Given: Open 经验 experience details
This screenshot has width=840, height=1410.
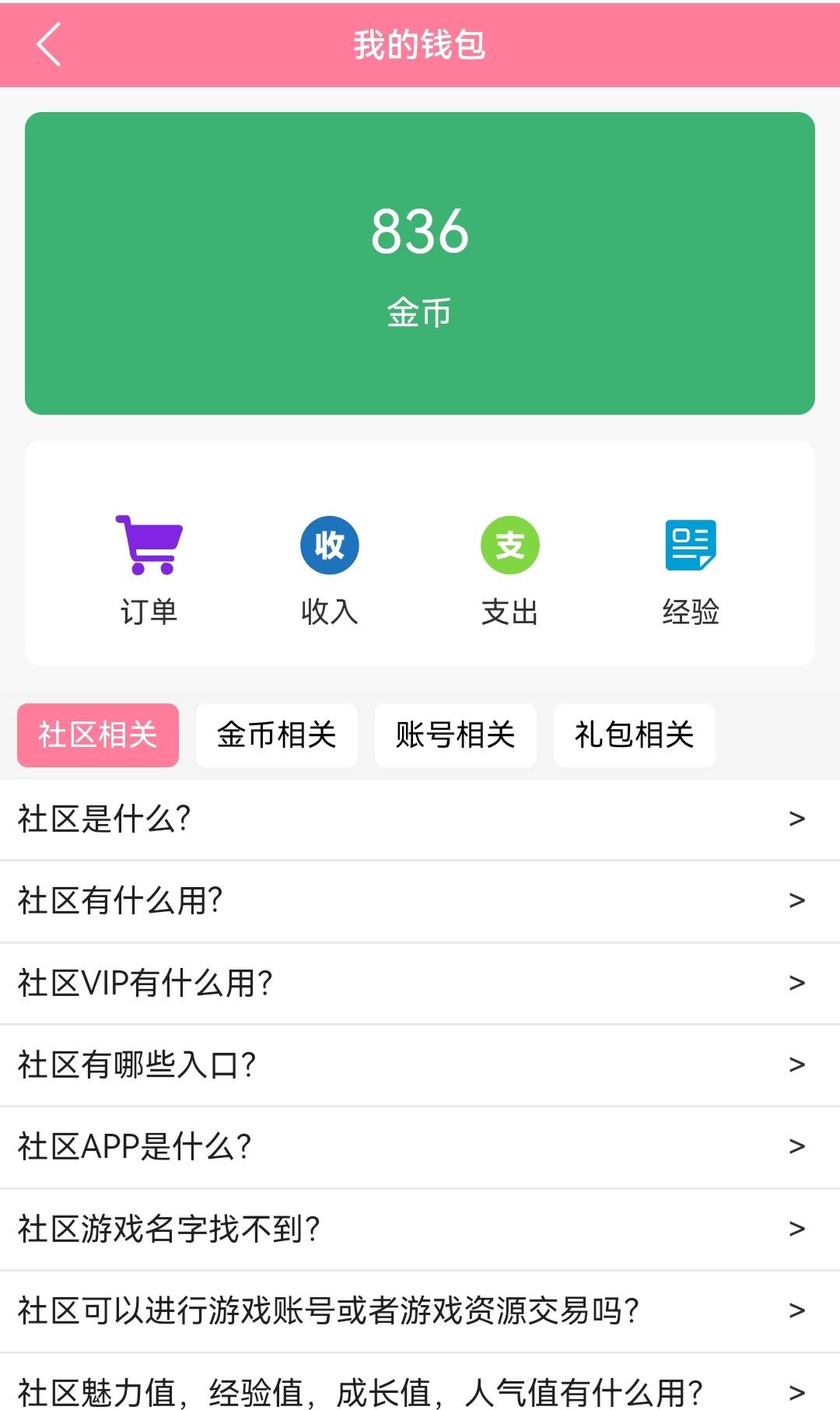Looking at the screenshot, I should click(x=691, y=570).
